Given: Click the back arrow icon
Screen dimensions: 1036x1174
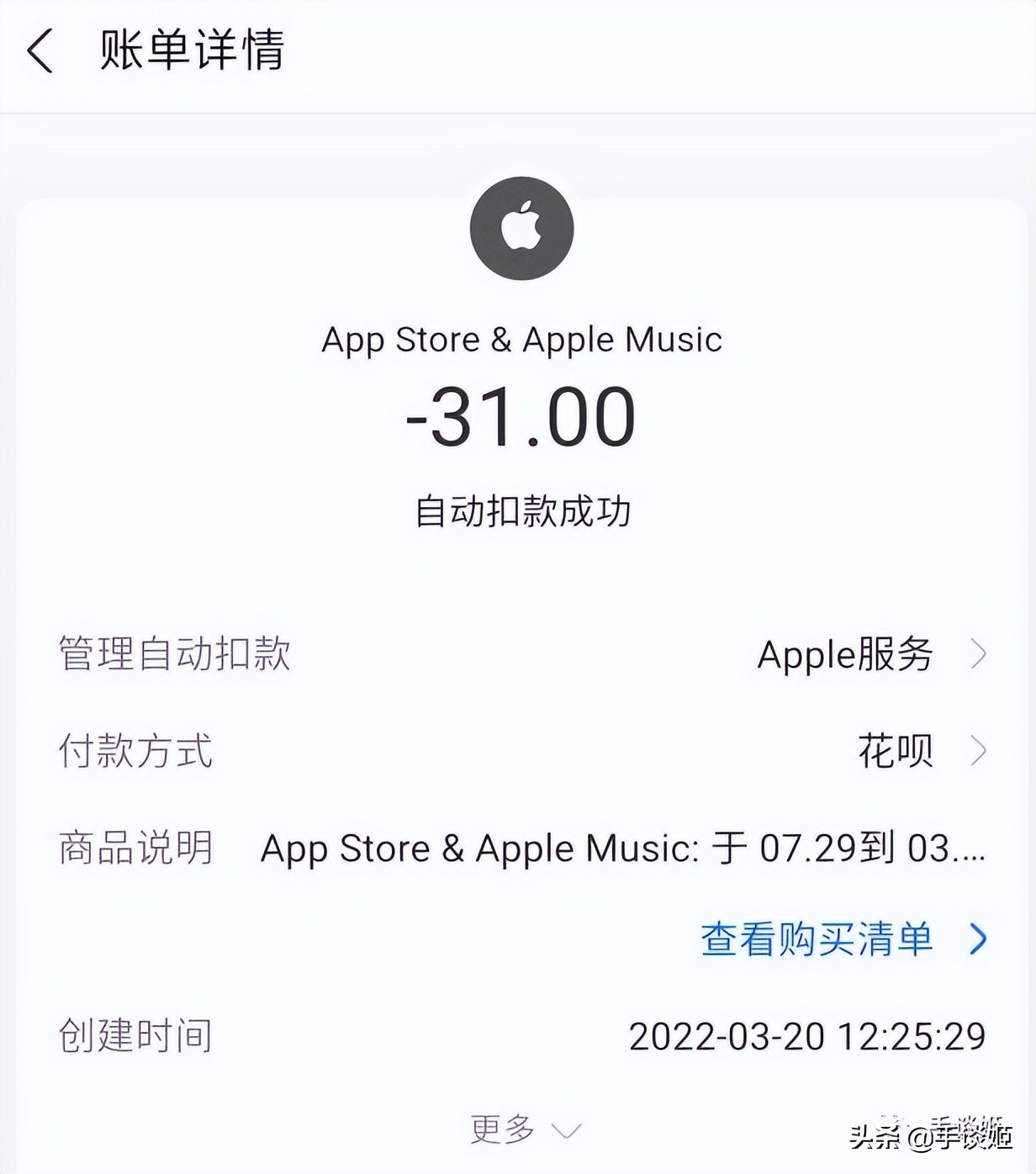Looking at the screenshot, I should 40,52.
